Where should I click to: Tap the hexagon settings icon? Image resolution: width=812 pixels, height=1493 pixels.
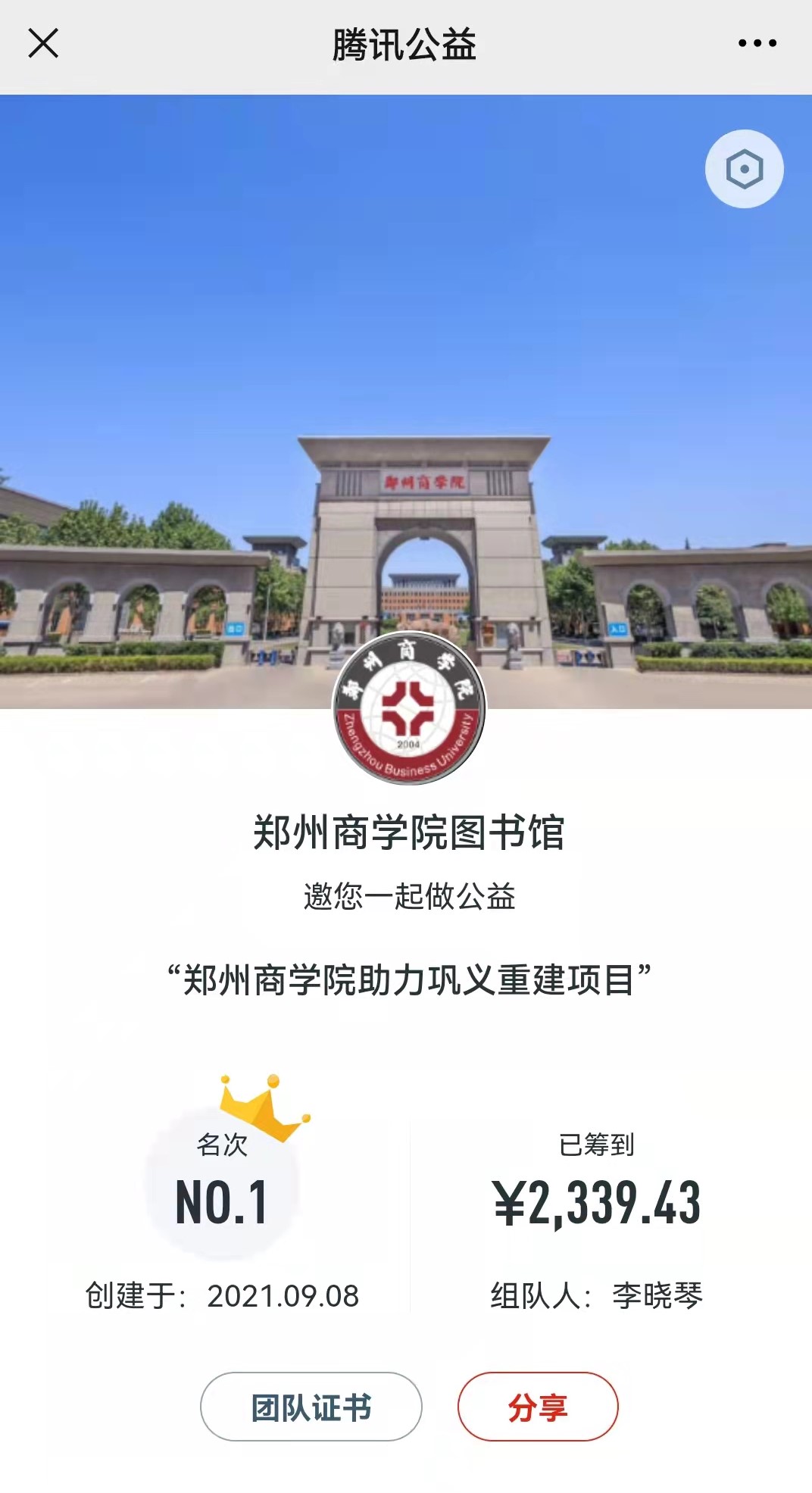744,169
